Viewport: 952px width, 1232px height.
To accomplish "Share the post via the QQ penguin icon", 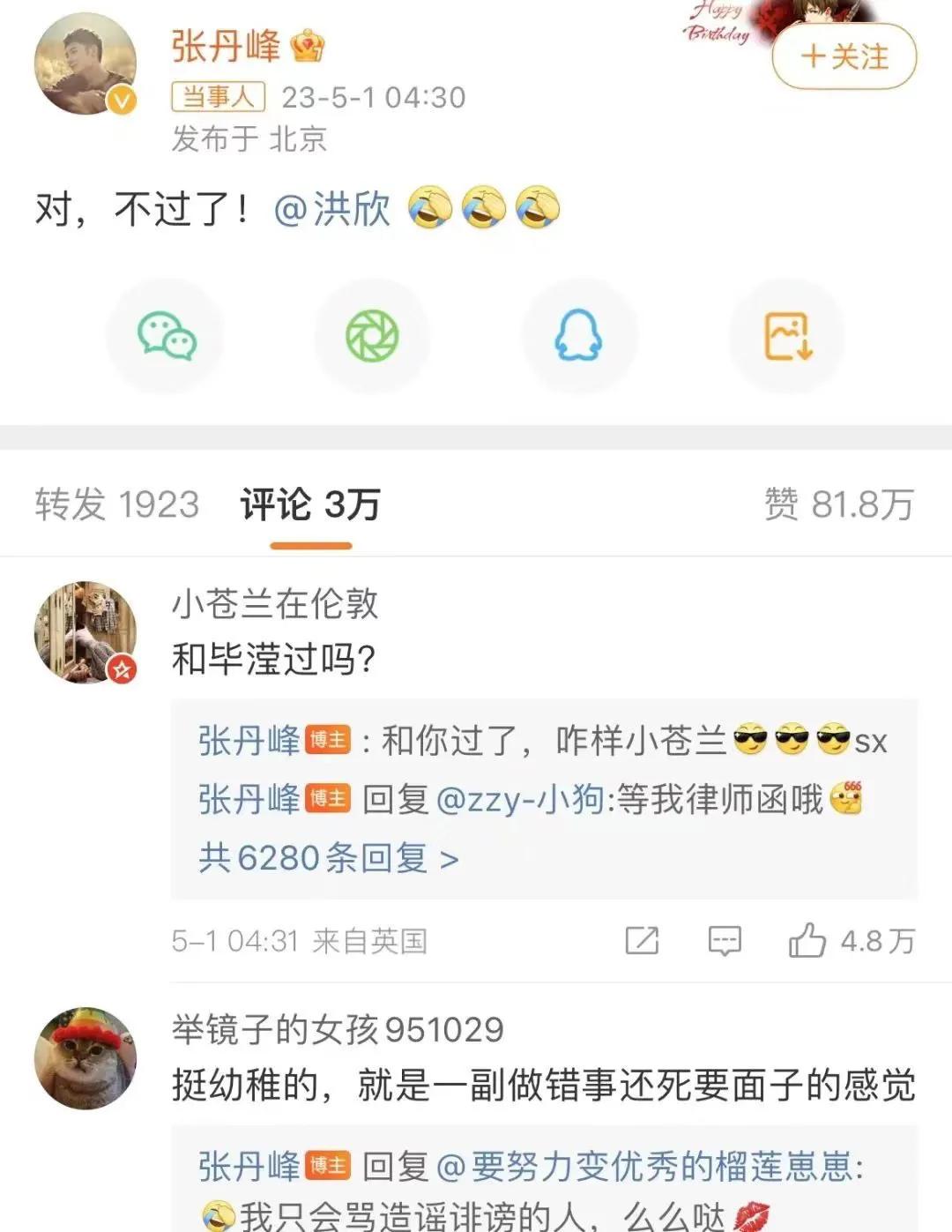I will pyautogui.click(x=579, y=336).
